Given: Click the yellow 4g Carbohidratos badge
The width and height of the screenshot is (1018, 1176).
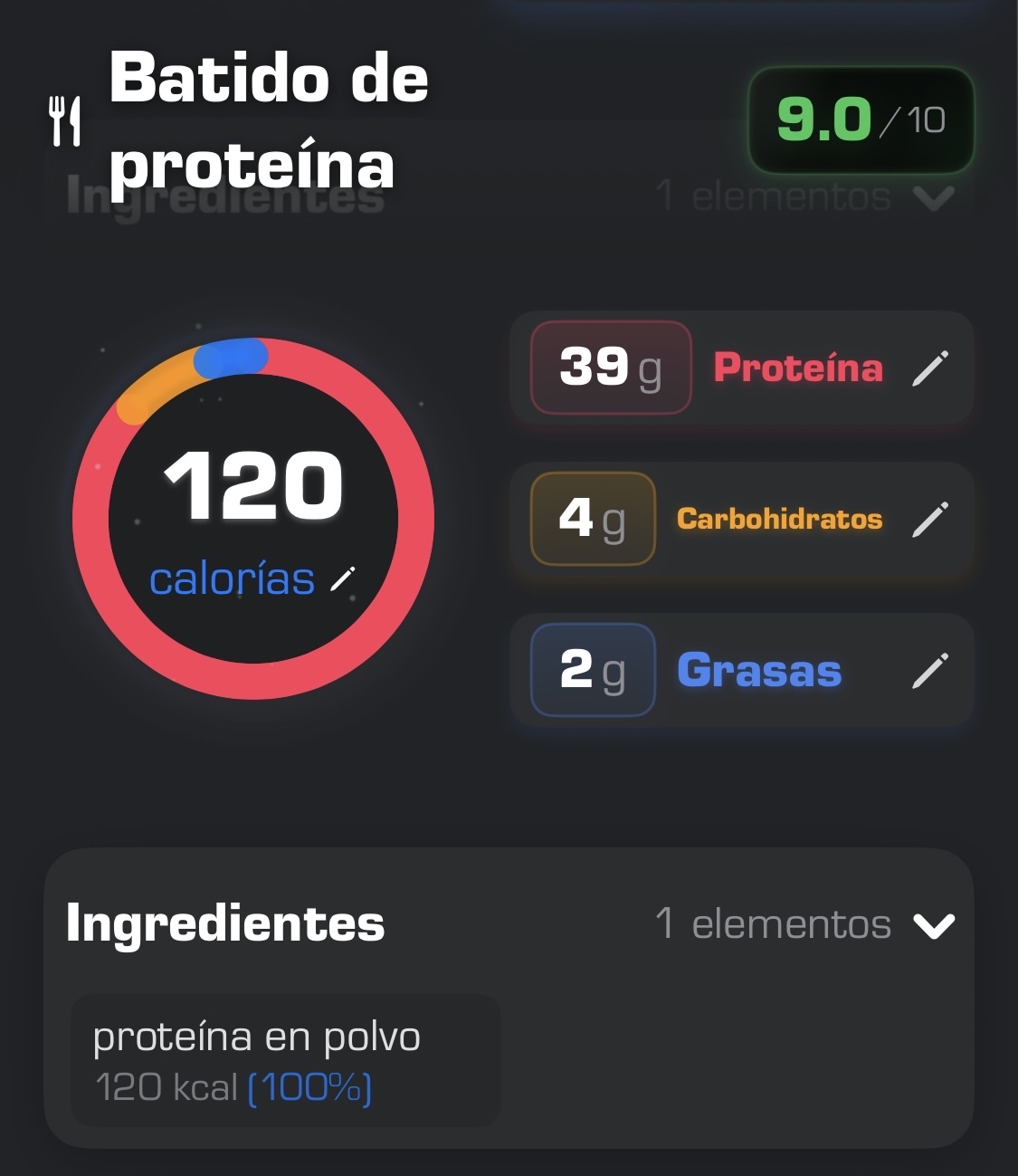Looking at the screenshot, I should (592, 519).
